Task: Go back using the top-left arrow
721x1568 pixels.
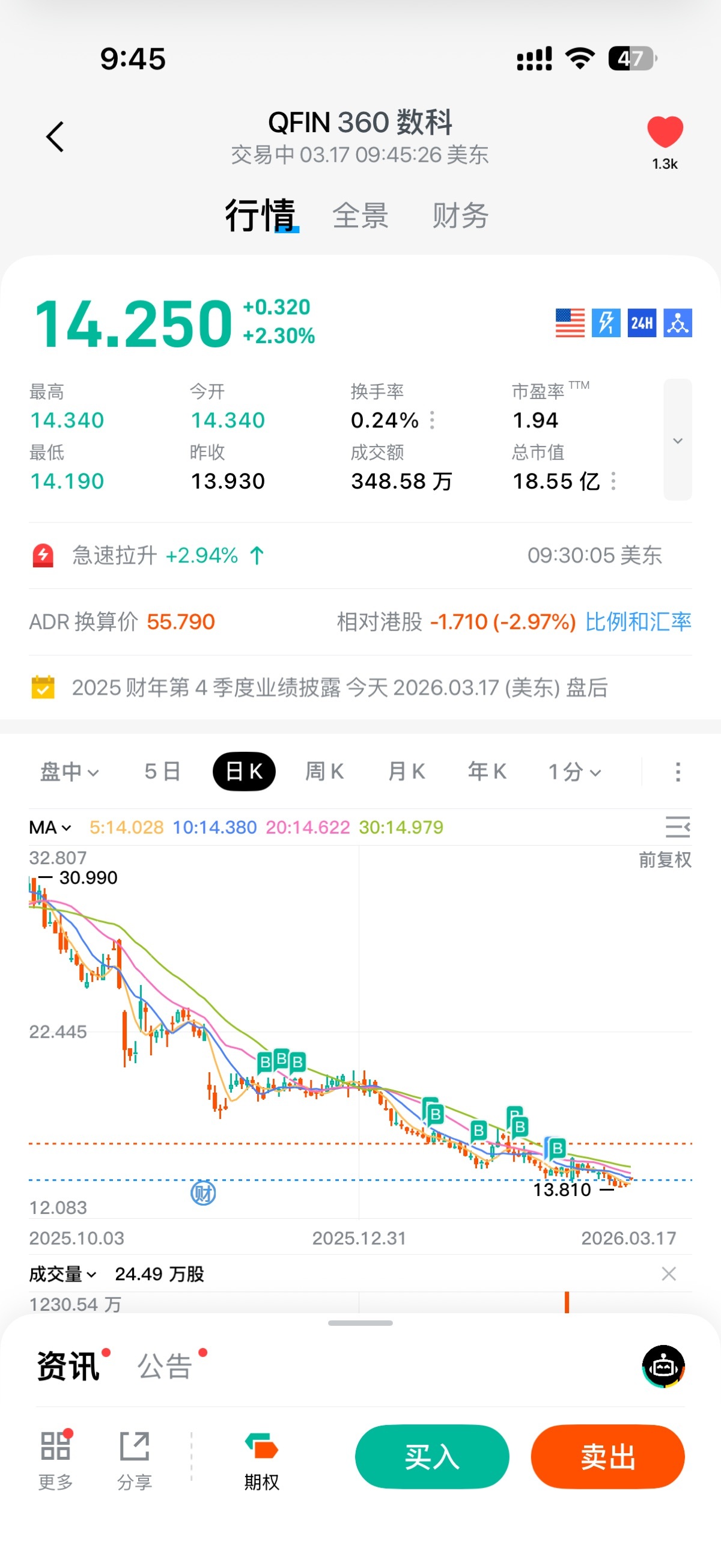Action: (55, 137)
